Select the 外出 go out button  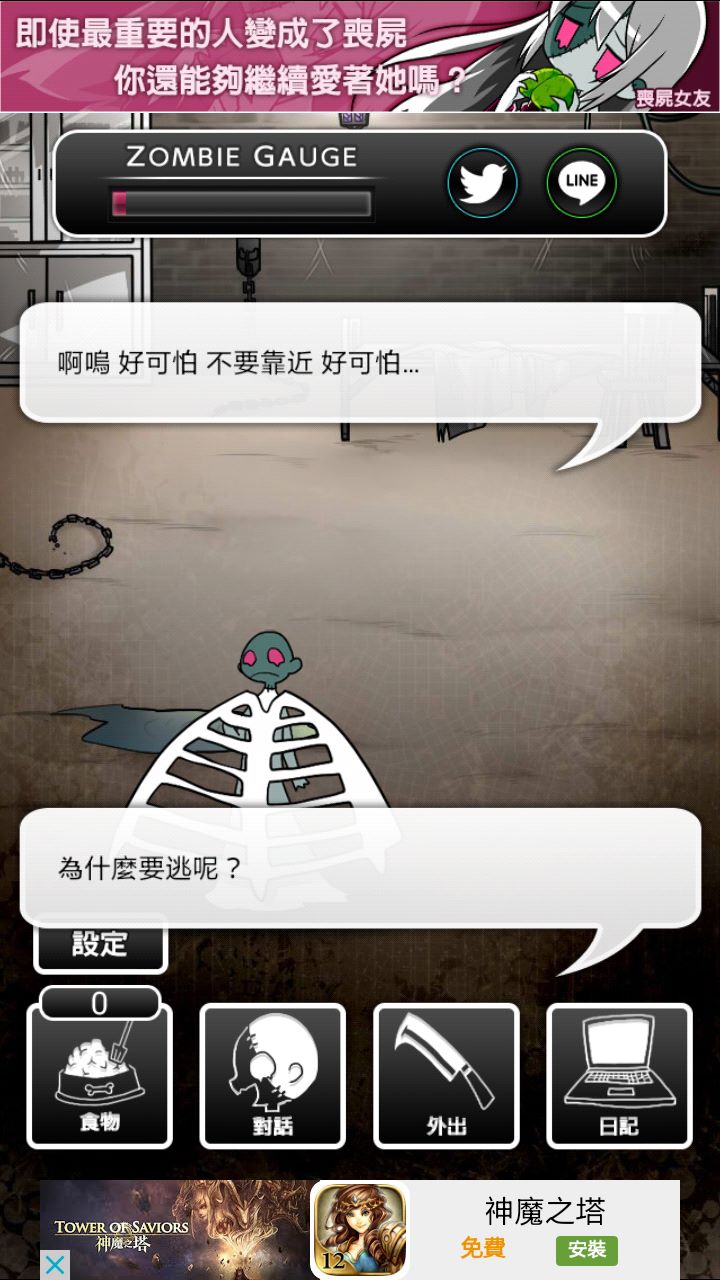[x=446, y=1076]
